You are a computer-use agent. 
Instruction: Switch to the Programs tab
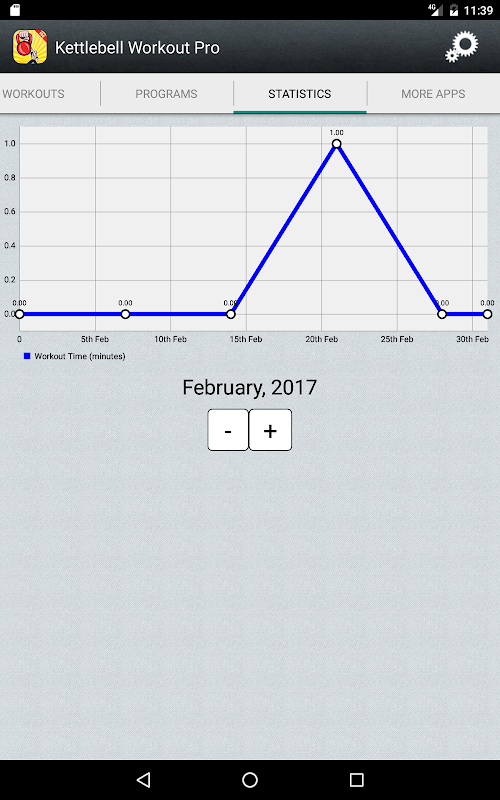tap(166, 94)
